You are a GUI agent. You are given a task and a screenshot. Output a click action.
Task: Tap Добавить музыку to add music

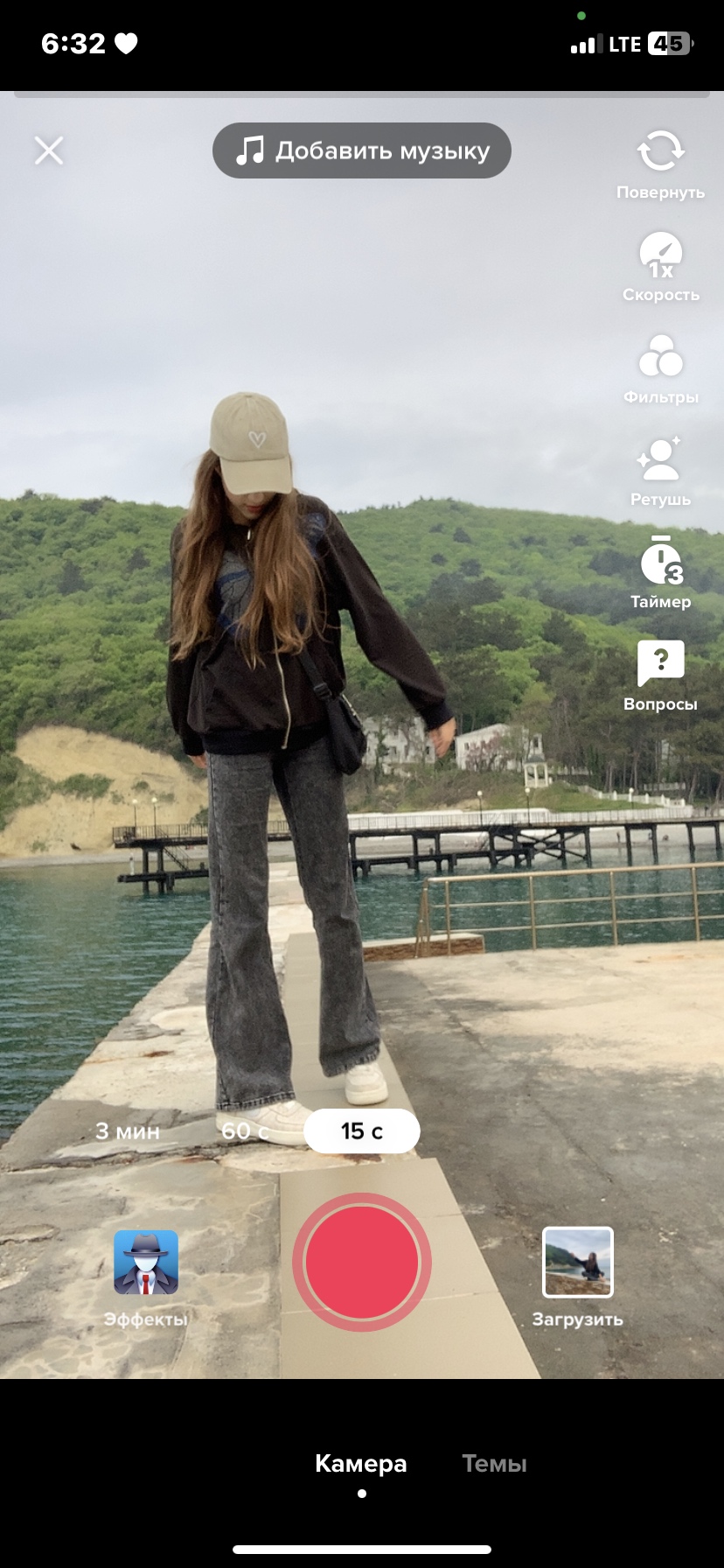(x=362, y=150)
